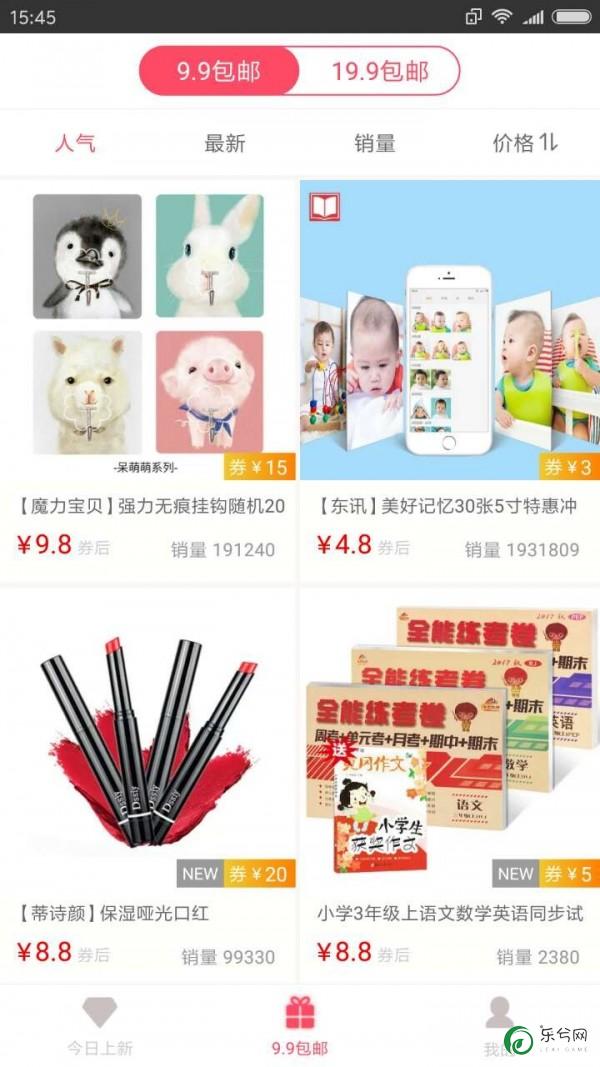Screen dimensions: 600x1067
Task: Open the 东讯 美好记忆30张5寸 product
Action: click(449, 380)
